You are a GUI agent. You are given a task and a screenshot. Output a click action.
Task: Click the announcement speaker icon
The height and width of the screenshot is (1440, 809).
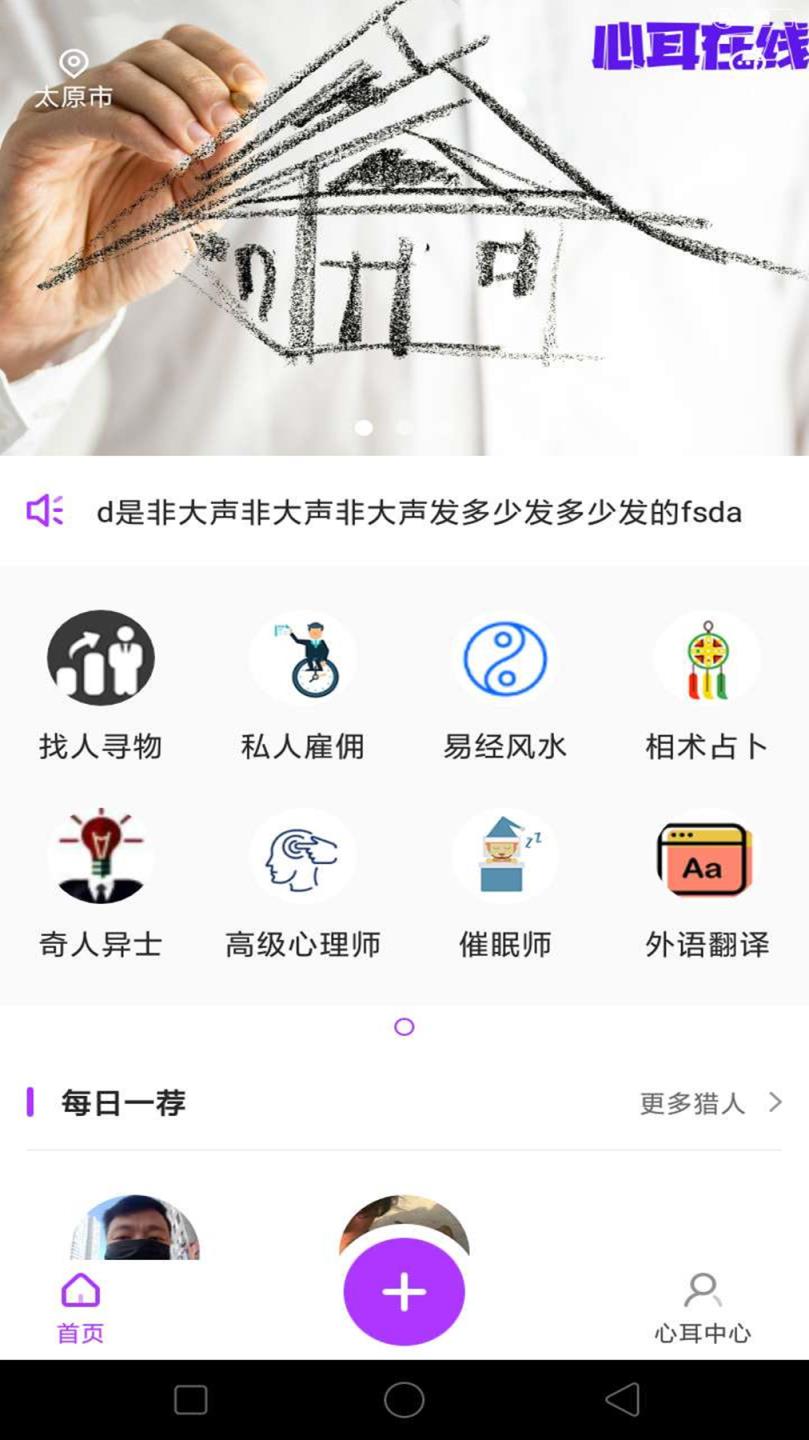[x=46, y=511]
